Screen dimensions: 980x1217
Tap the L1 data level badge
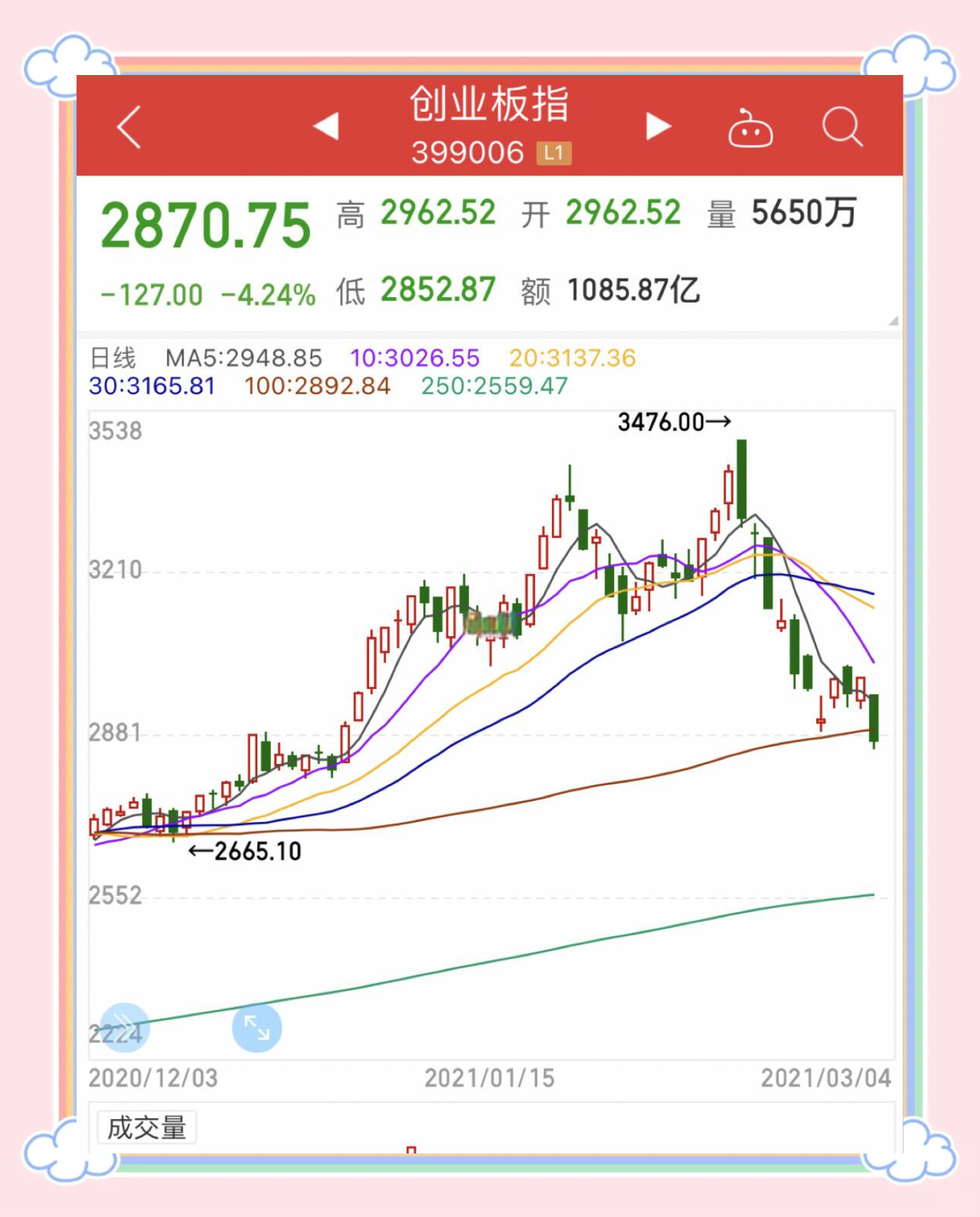pyautogui.click(x=553, y=153)
